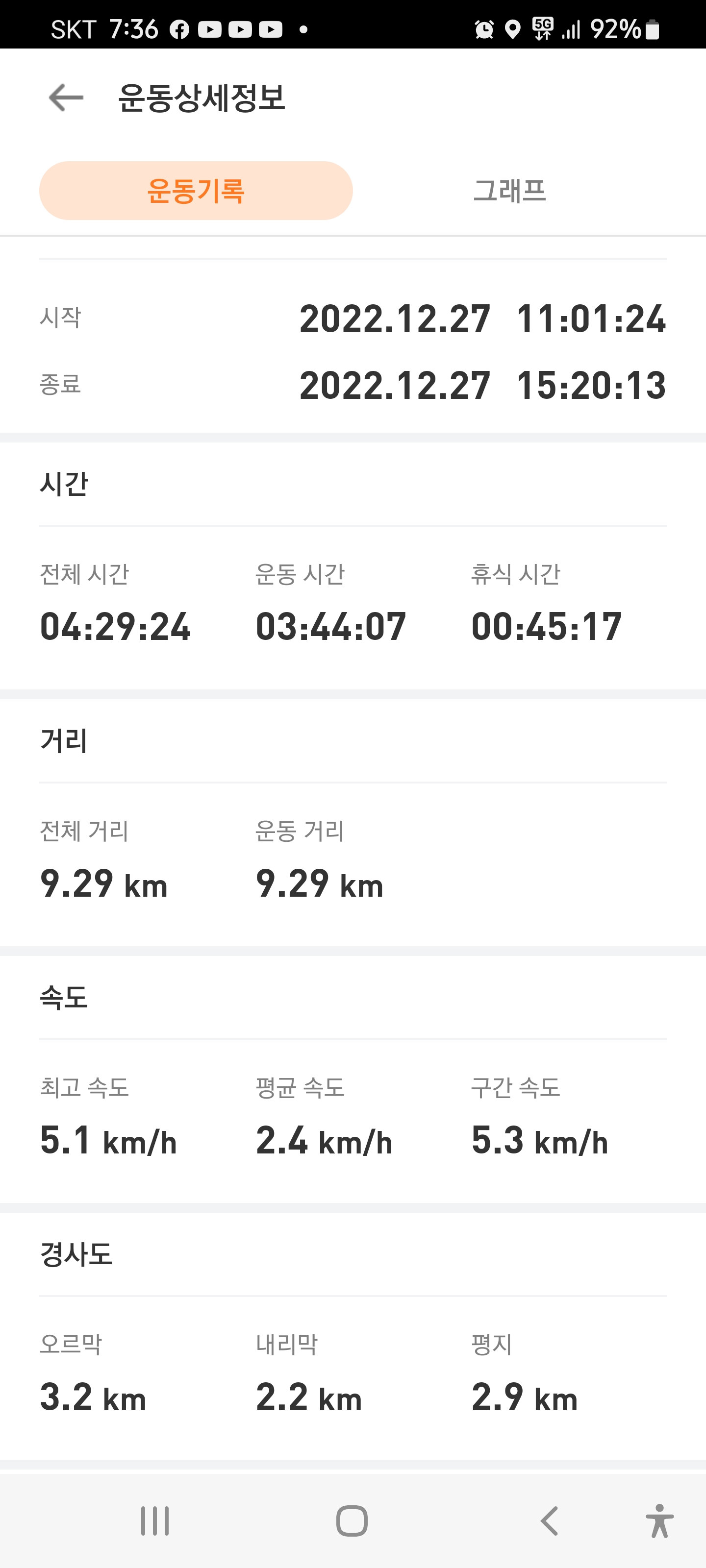Go back using the top-left arrow
Viewport: 706px width, 1568px height.
click(66, 98)
